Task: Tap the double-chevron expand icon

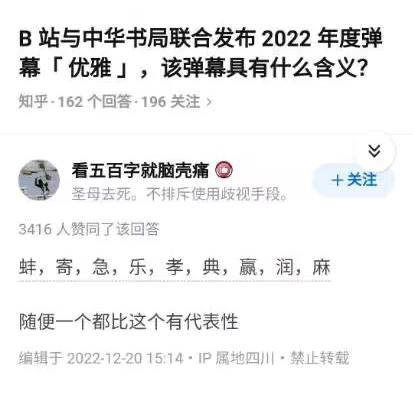Action: point(374,151)
